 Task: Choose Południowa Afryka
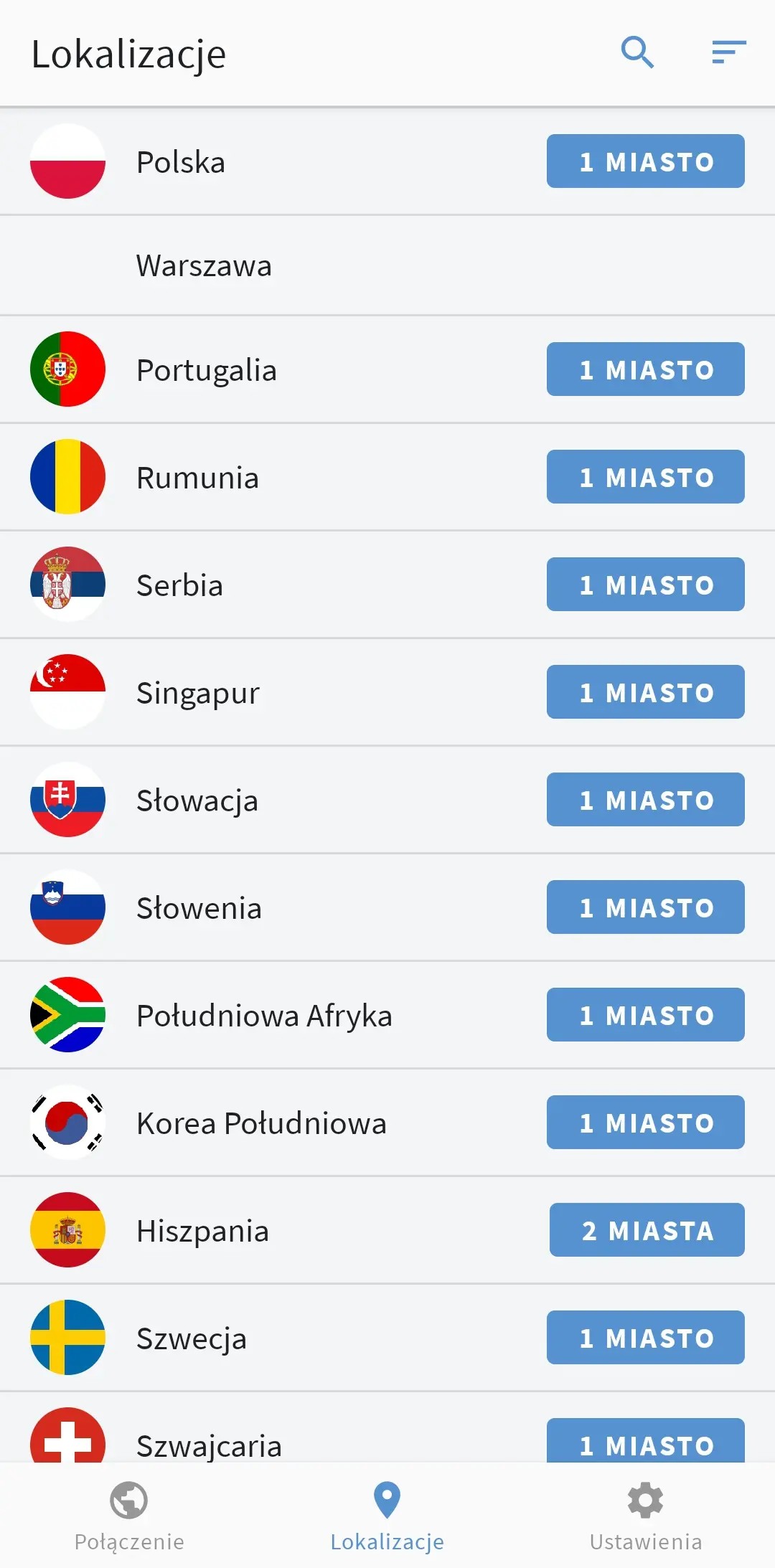click(x=264, y=1016)
